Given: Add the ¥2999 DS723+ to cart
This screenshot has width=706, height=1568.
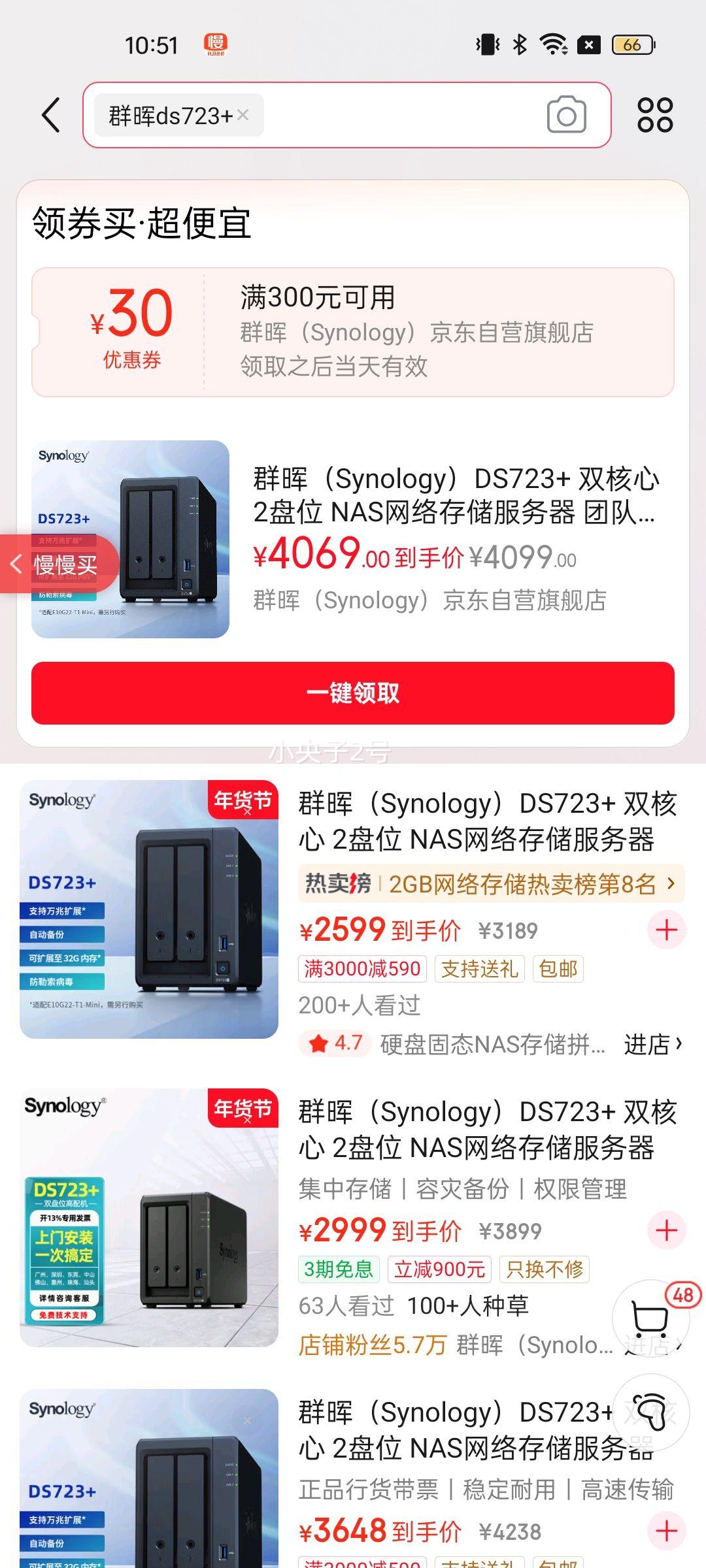Looking at the screenshot, I should coord(666,1230).
